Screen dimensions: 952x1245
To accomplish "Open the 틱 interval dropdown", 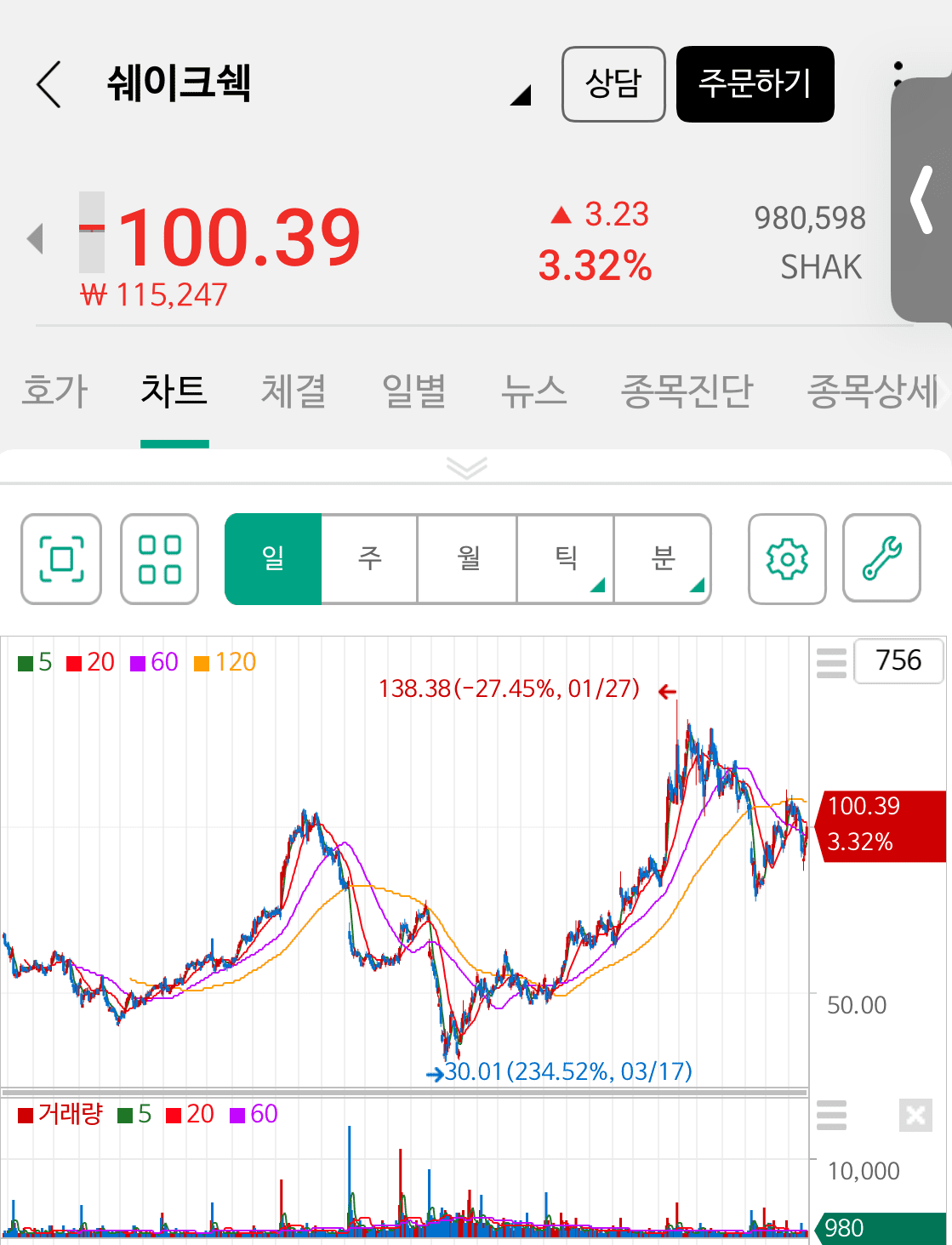I will coord(565,559).
